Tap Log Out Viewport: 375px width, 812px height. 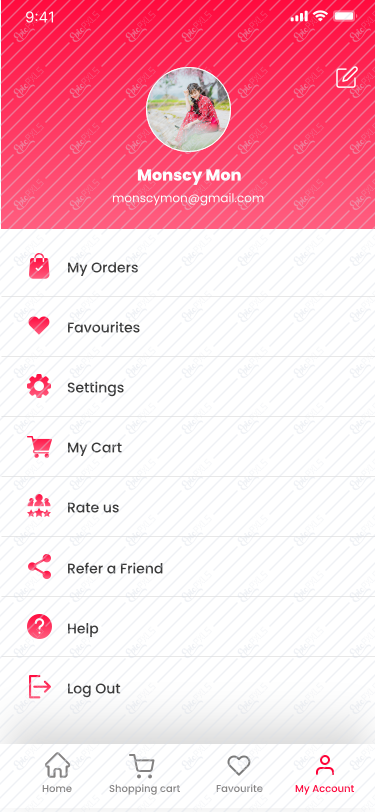(x=188, y=688)
